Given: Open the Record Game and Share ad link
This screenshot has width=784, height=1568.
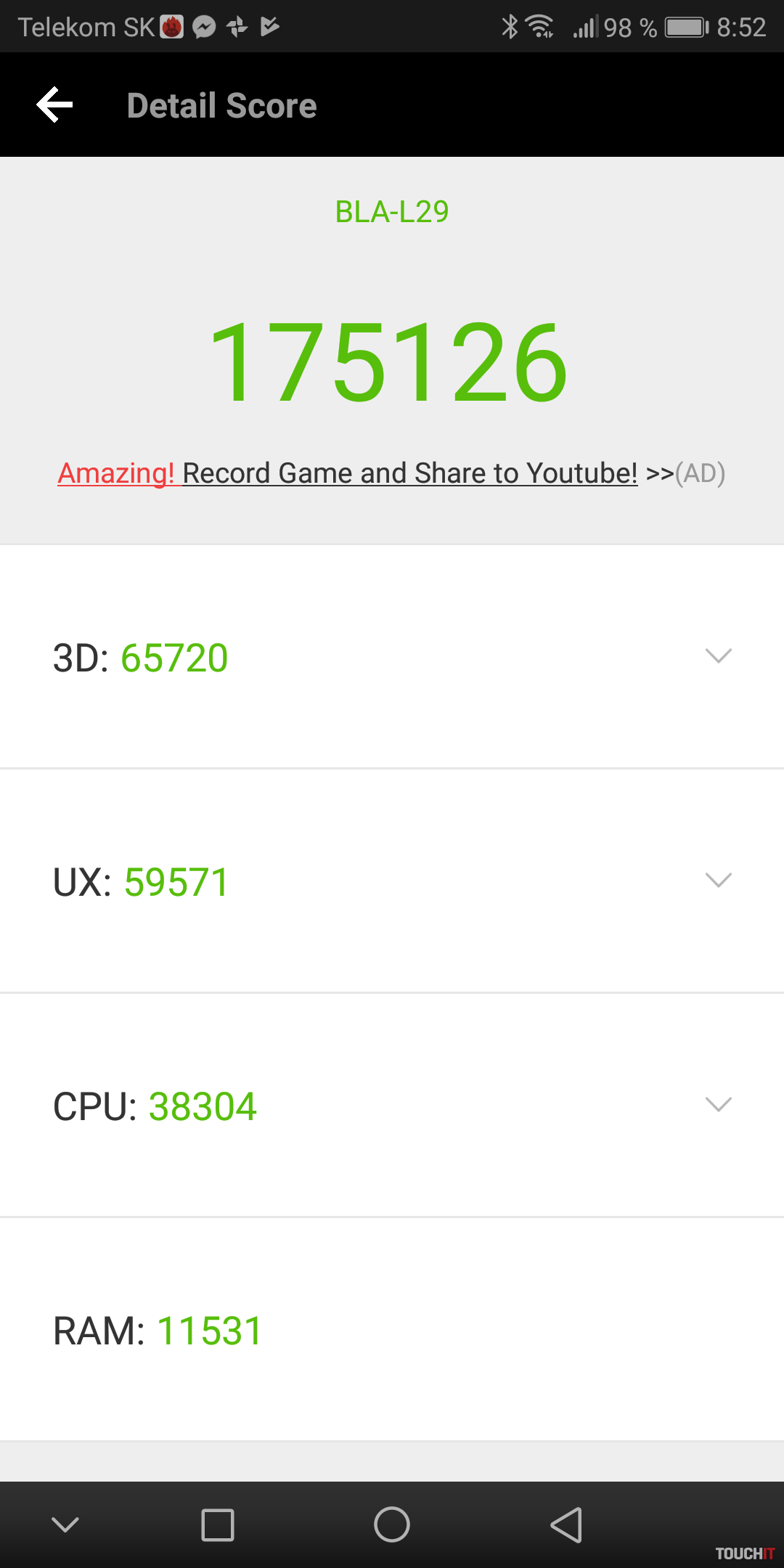Looking at the screenshot, I should [x=391, y=473].
